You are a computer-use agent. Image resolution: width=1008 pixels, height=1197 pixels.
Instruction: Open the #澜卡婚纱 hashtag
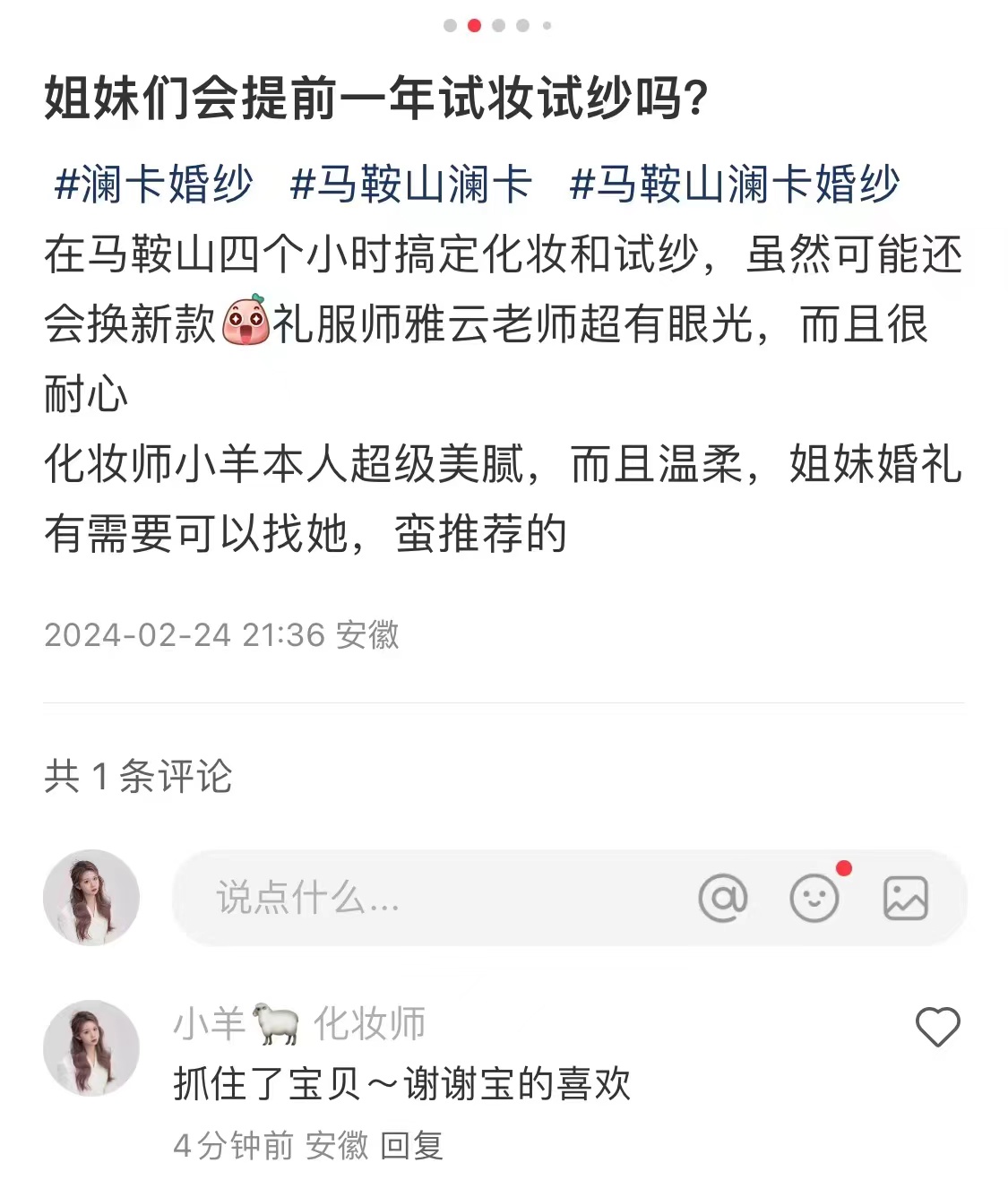click(x=153, y=185)
